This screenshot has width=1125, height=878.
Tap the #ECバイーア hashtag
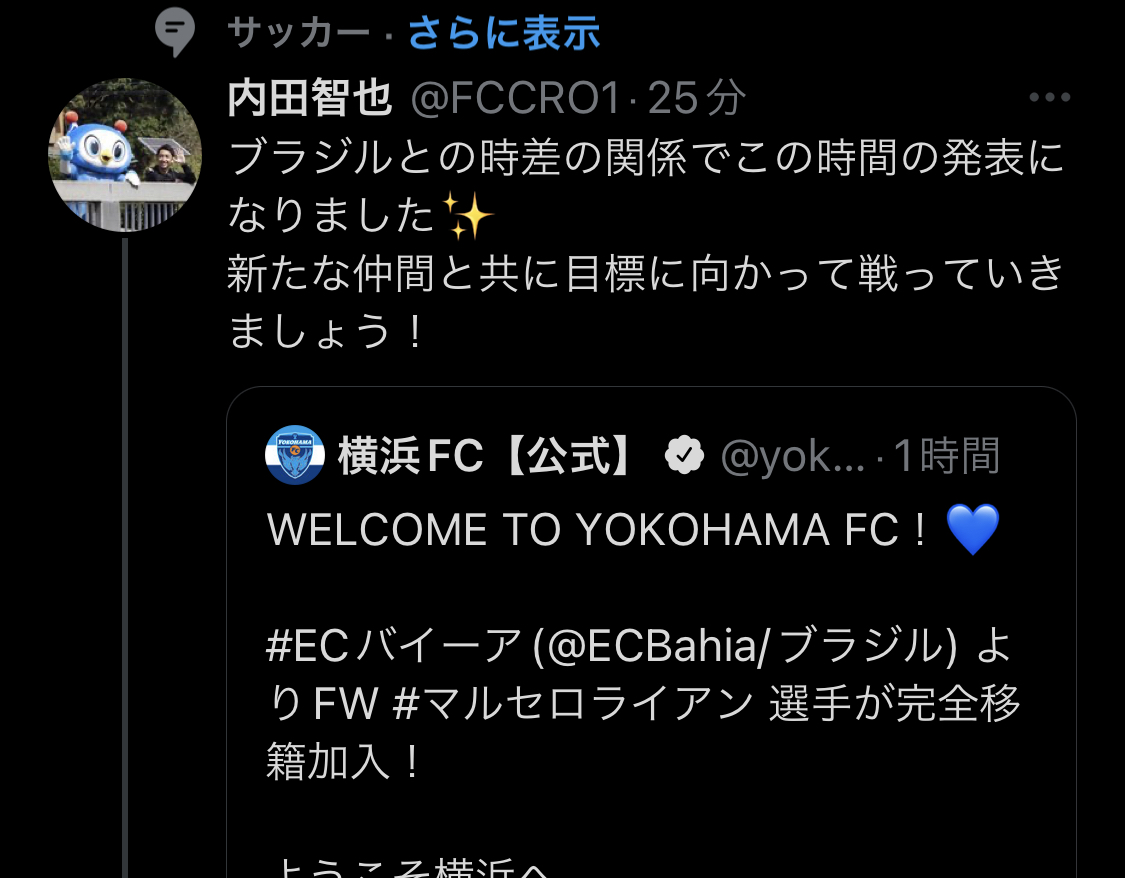click(393, 645)
